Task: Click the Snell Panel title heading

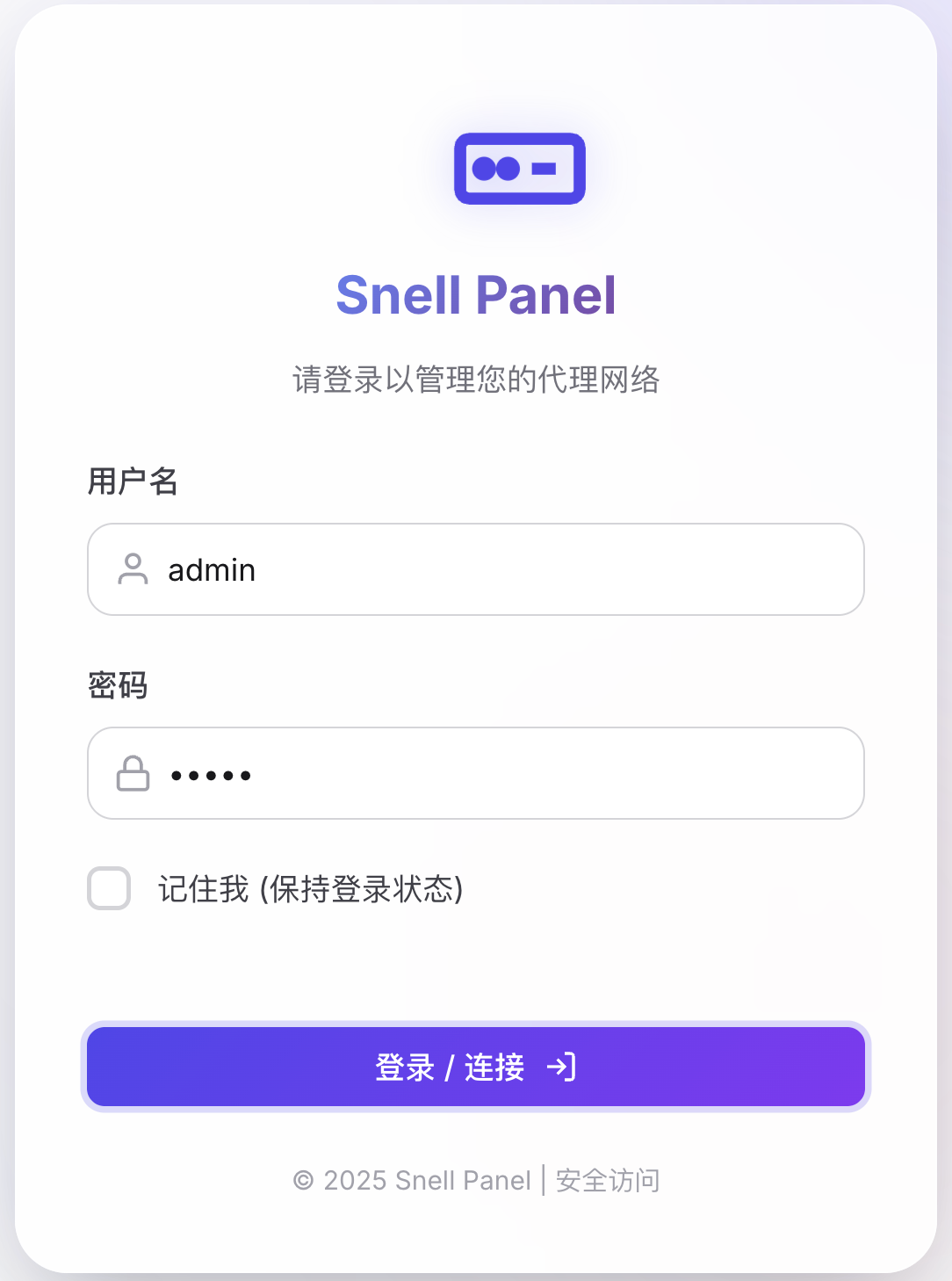Action: [476, 295]
